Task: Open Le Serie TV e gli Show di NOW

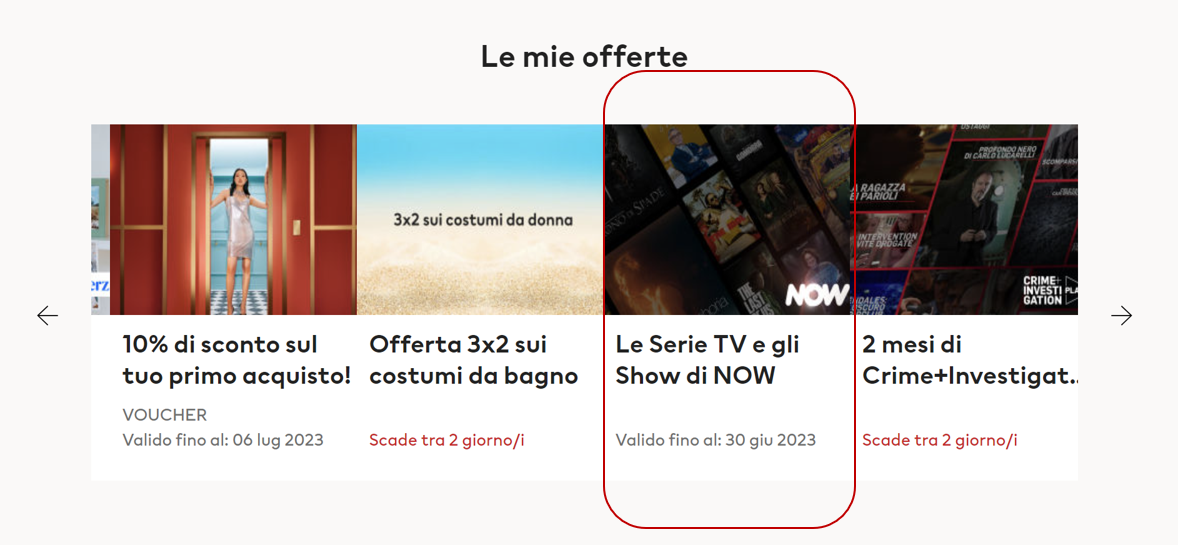Action: [x=708, y=360]
